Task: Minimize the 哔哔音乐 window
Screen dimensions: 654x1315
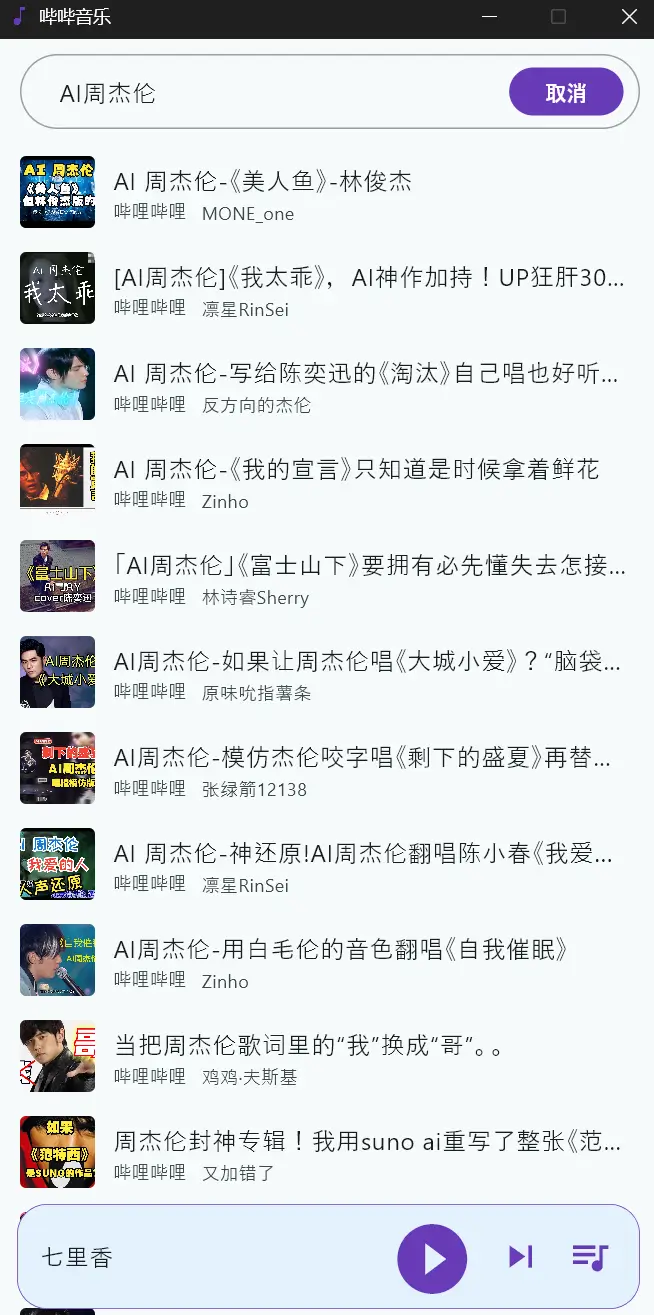Action: click(x=490, y=17)
